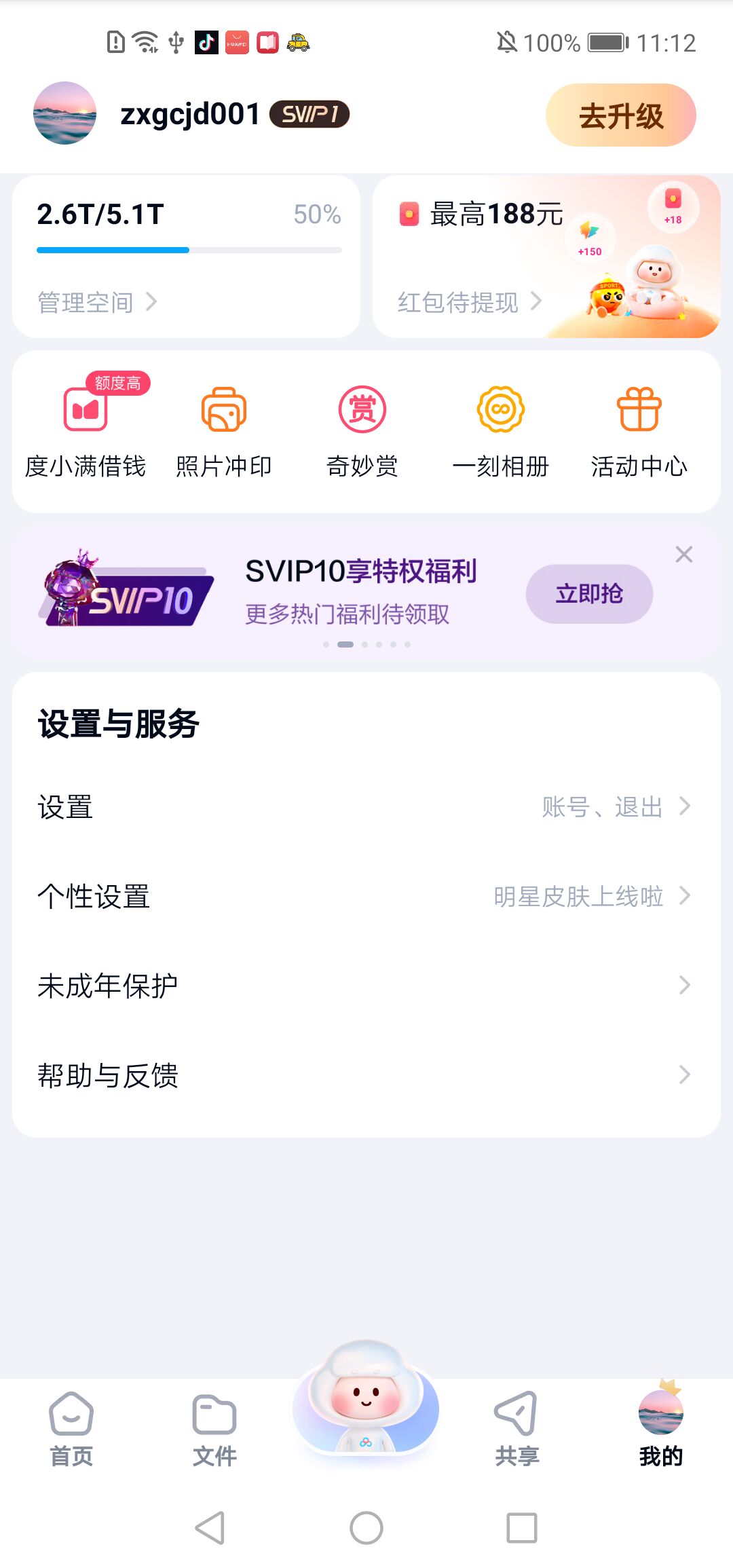
Task: Dismiss the SVIP10 banner
Action: [x=684, y=555]
